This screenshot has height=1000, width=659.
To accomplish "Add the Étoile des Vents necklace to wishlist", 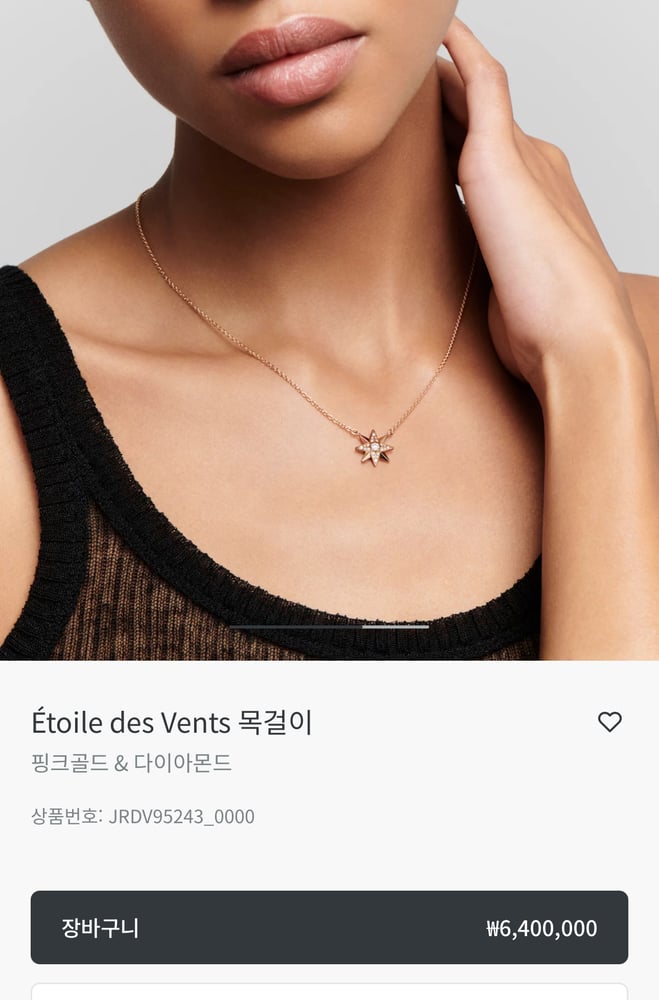I will (609, 722).
